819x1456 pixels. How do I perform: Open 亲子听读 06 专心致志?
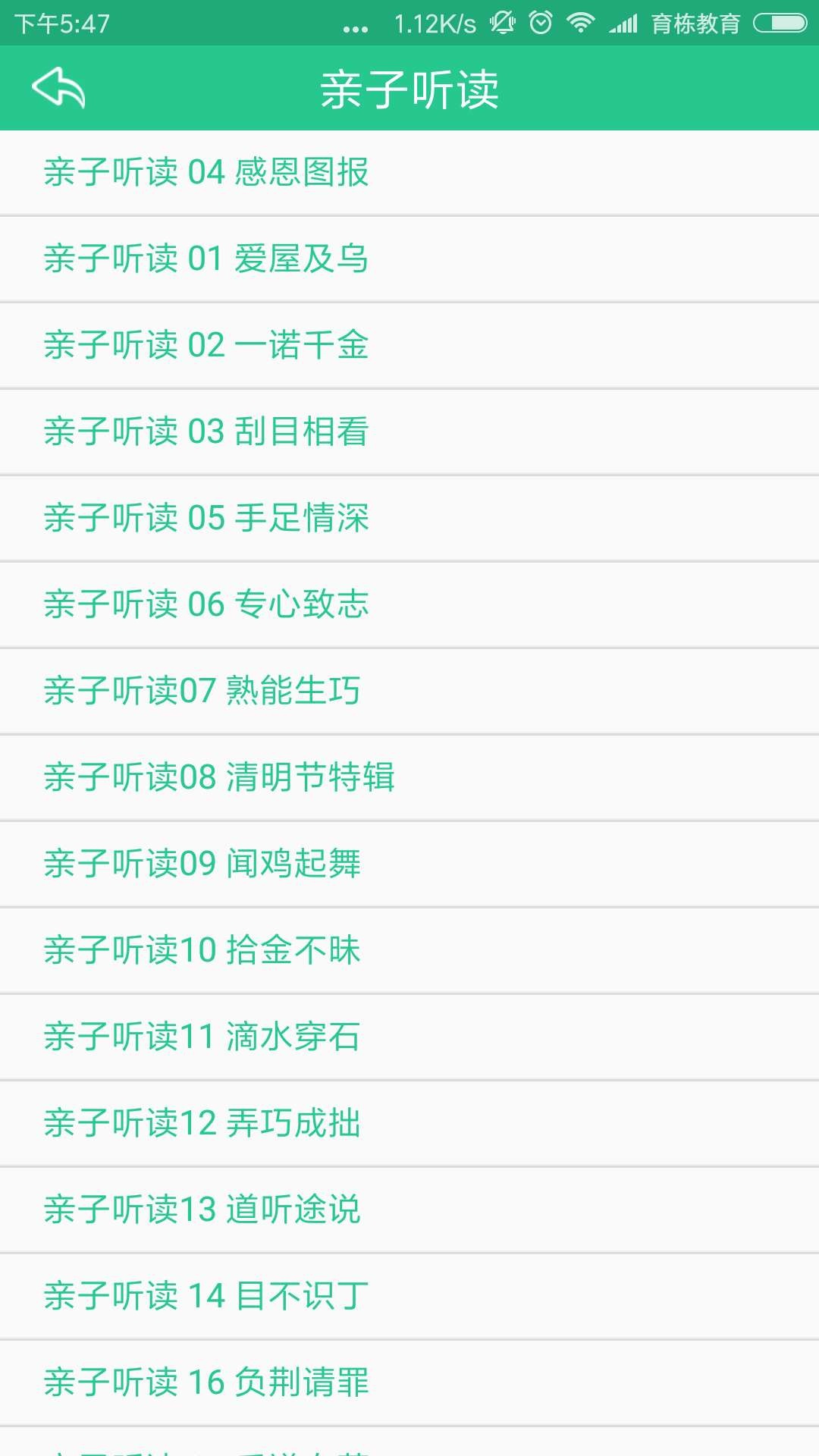pyautogui.click(x=409, y=605)
